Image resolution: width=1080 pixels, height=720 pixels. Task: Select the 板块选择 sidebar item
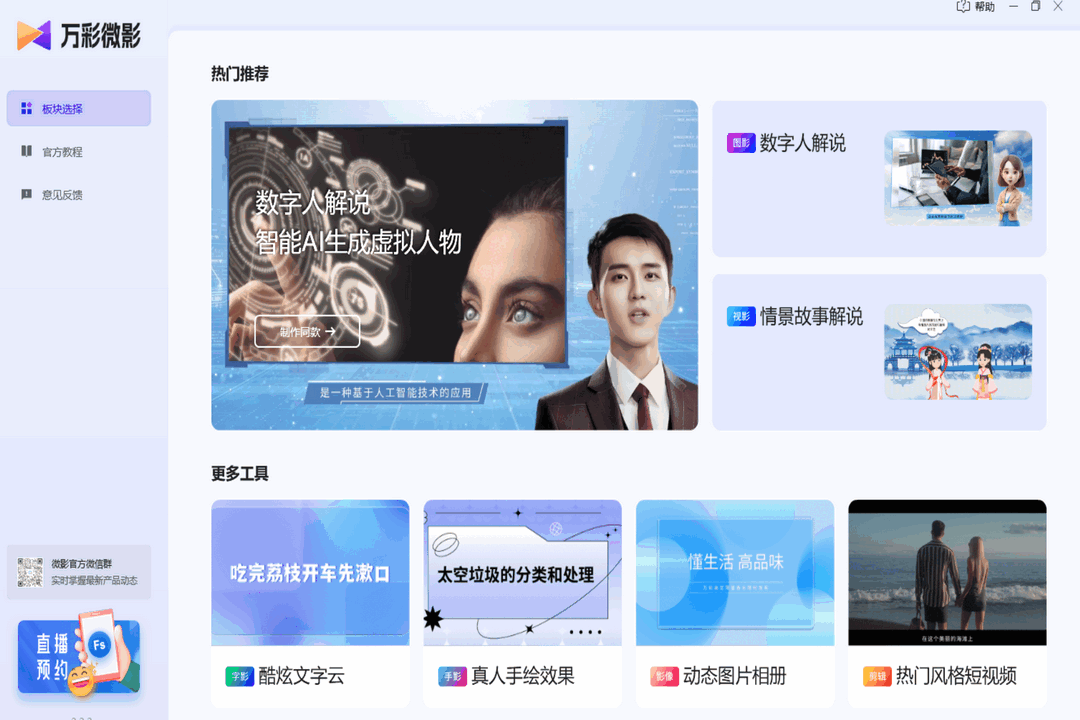click(x=78, y=109)
